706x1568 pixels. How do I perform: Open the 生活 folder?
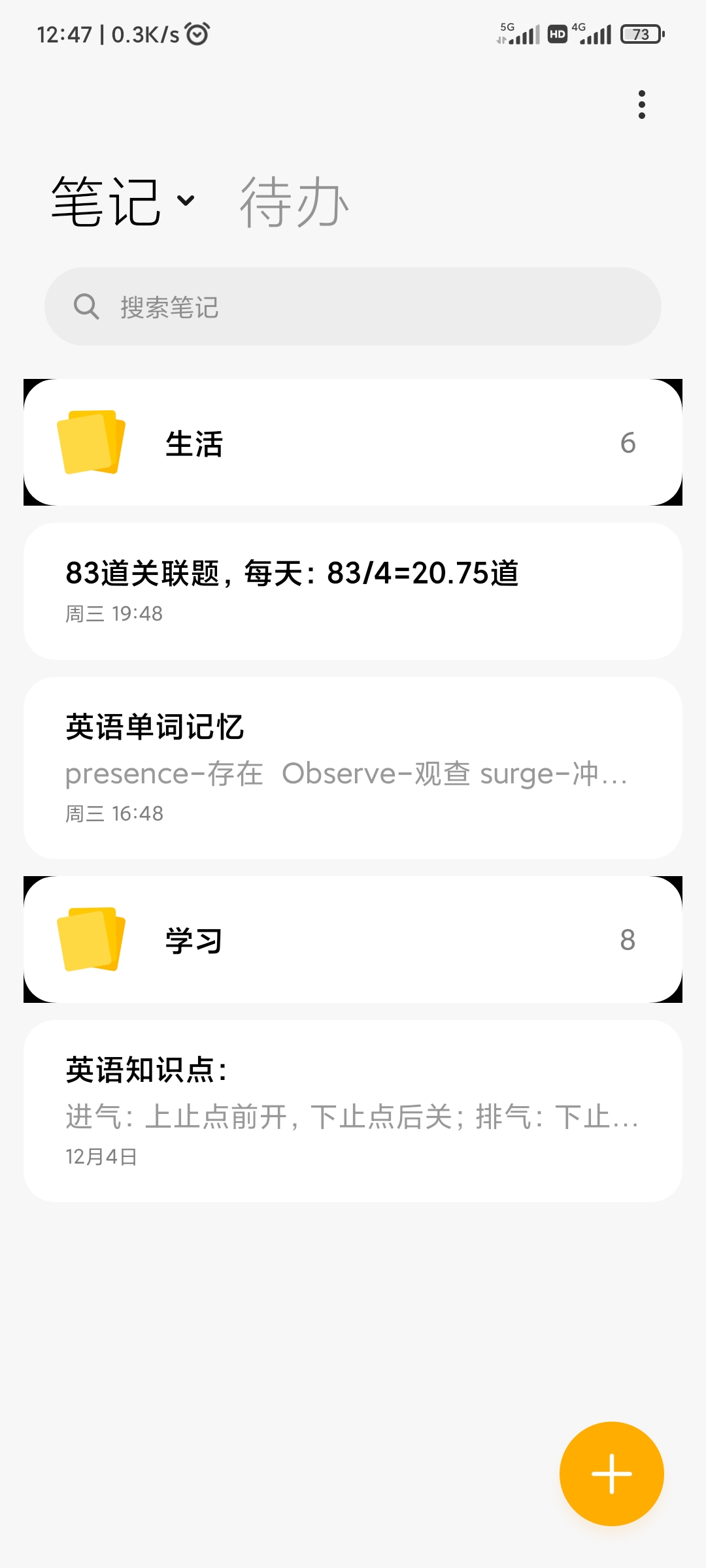point(353,442)
